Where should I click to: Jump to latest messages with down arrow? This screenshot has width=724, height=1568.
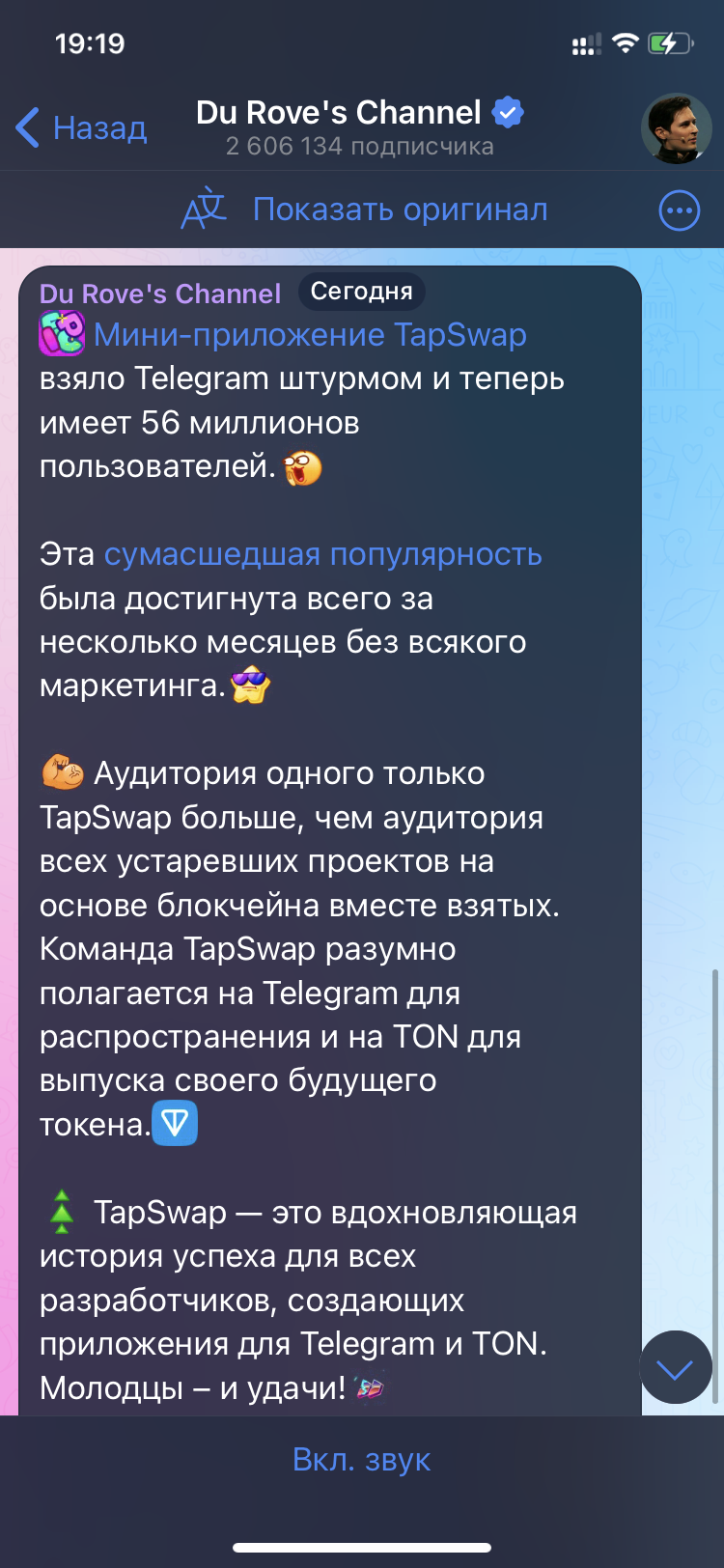[675, 1367]
